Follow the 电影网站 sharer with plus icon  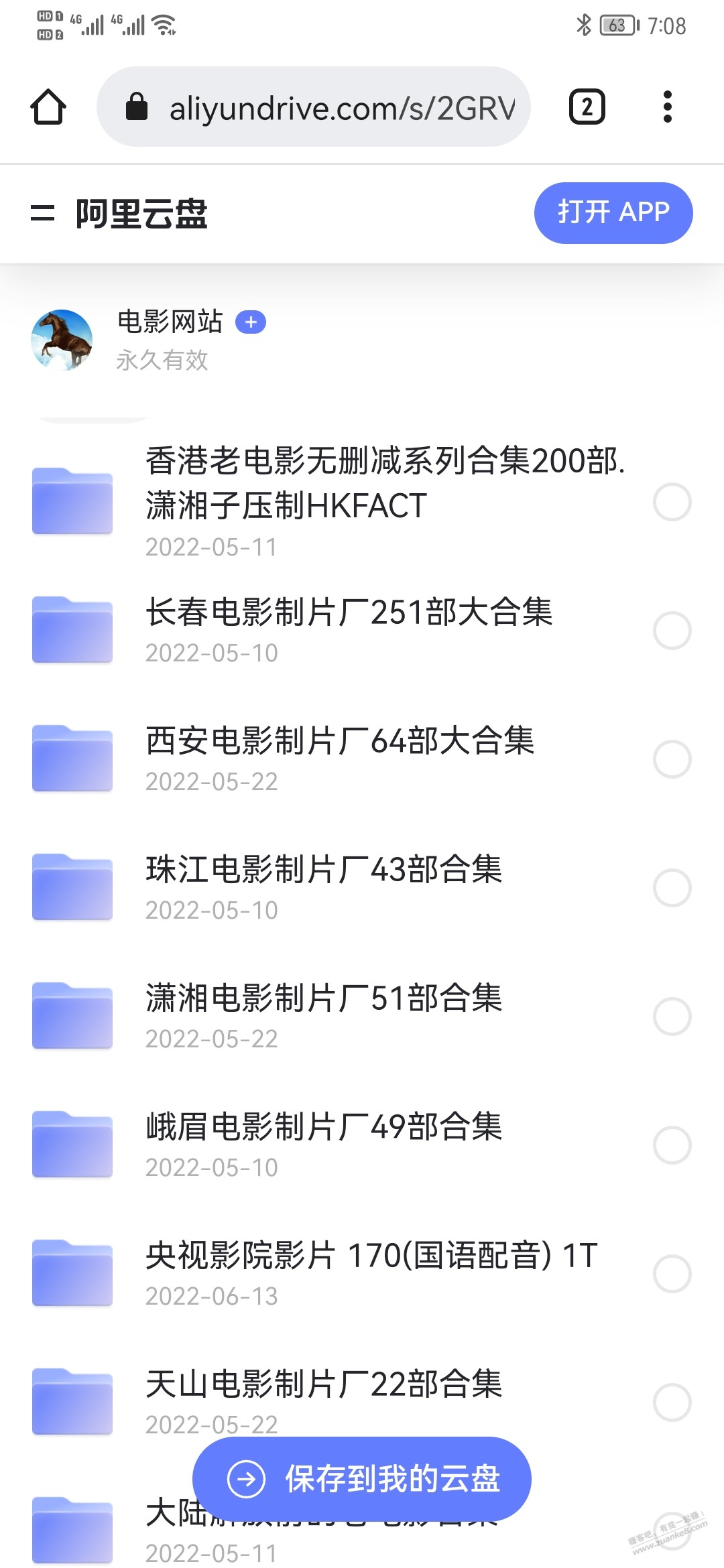(251, 322)
